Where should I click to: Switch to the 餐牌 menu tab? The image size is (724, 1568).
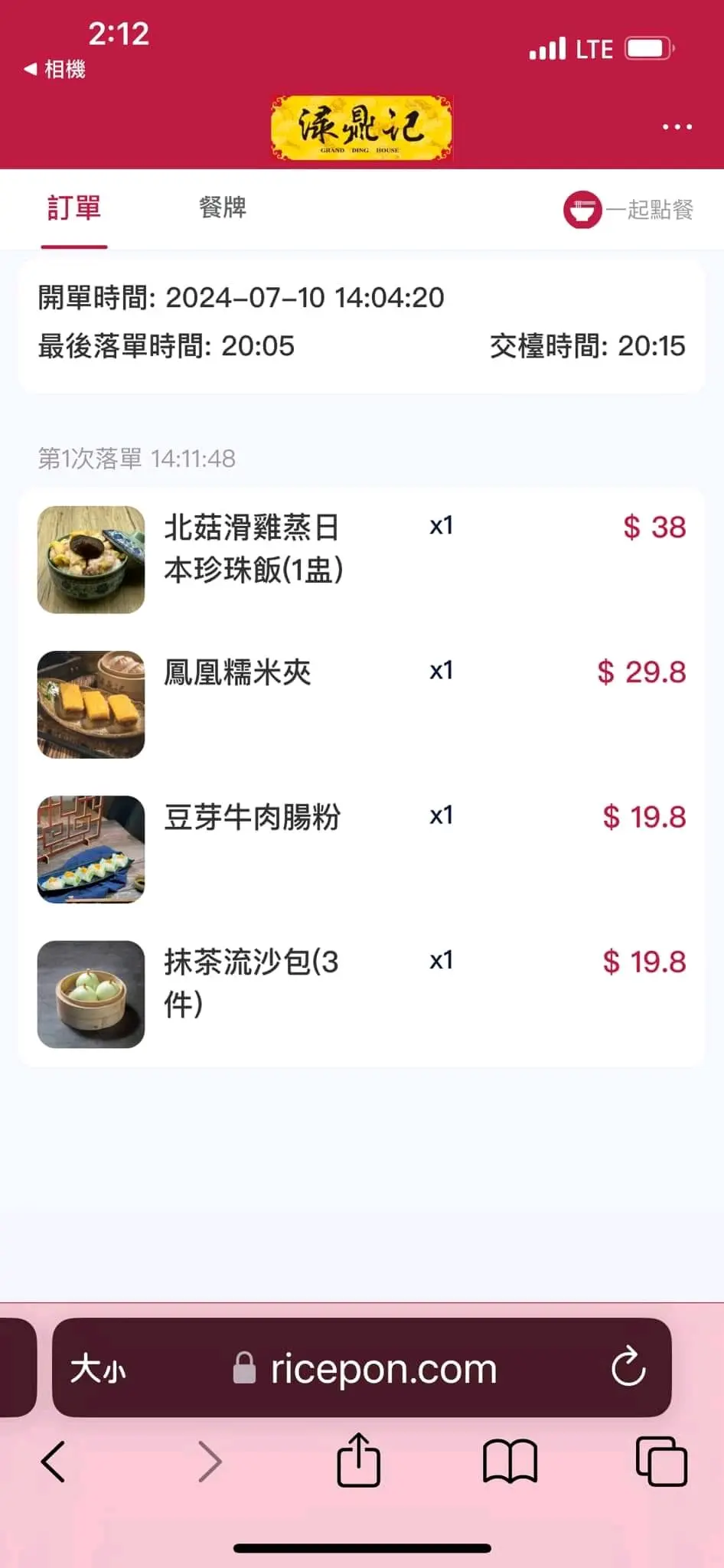(x=223, y=208)
